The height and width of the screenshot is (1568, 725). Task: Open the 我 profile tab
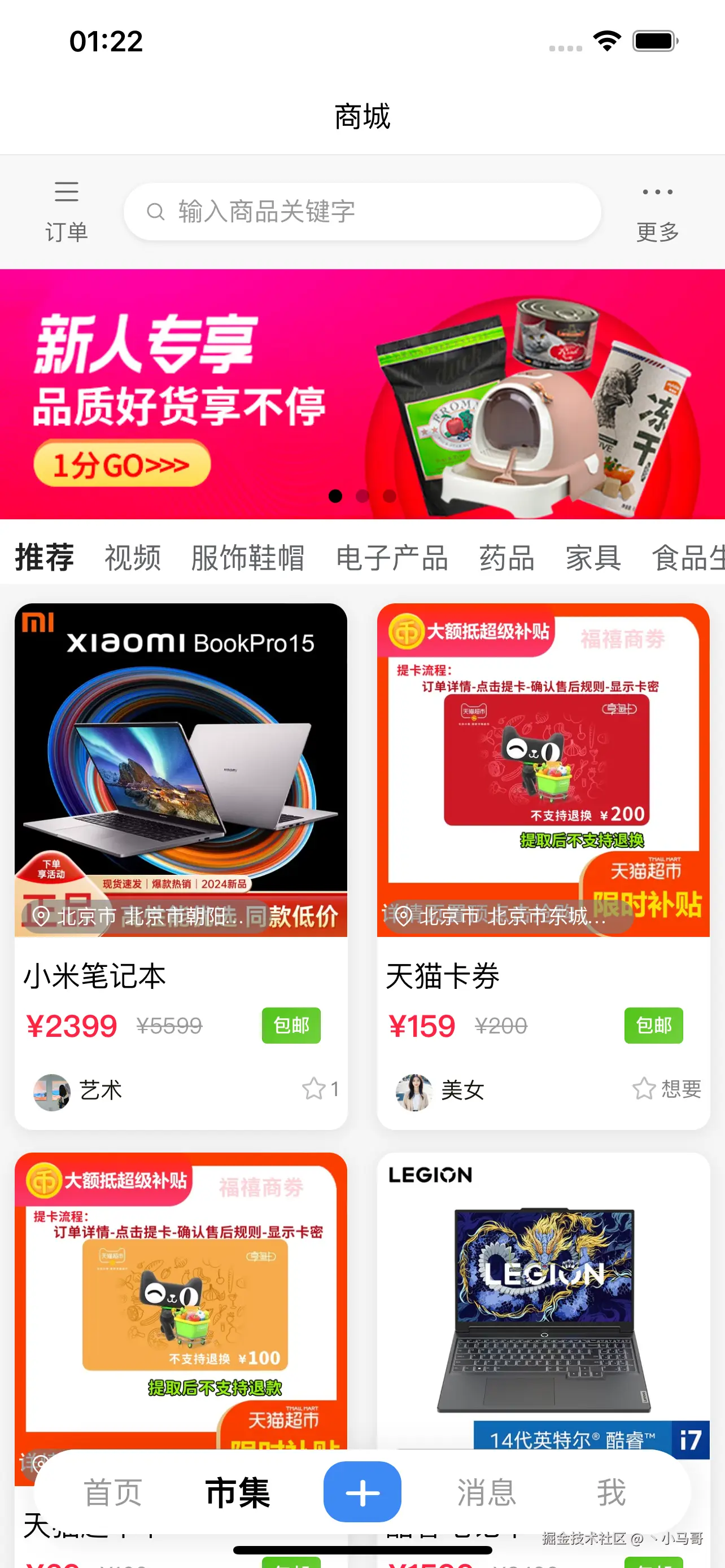pos(611,1492)
